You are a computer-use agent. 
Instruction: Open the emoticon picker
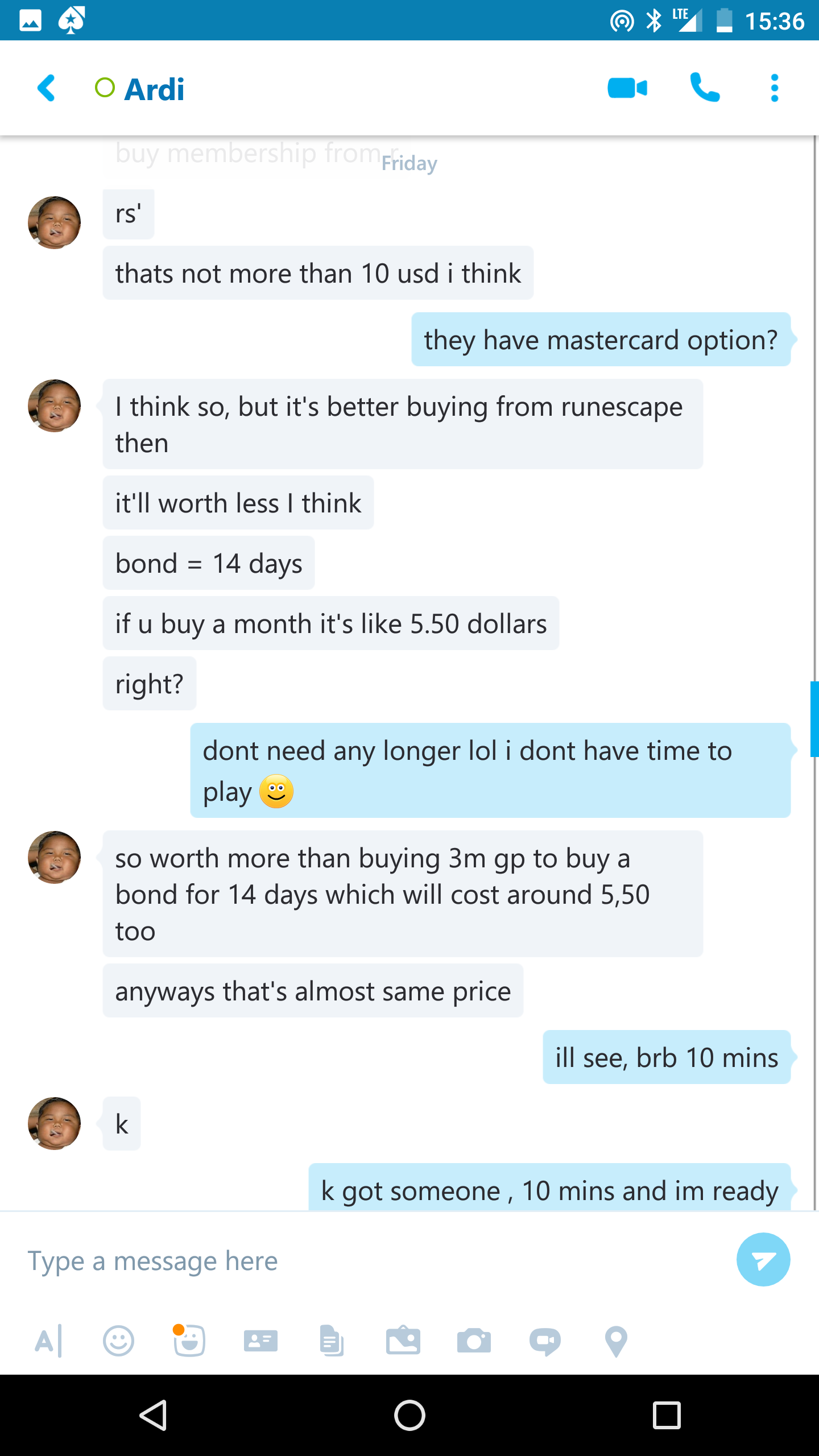tap(118, 1341)
